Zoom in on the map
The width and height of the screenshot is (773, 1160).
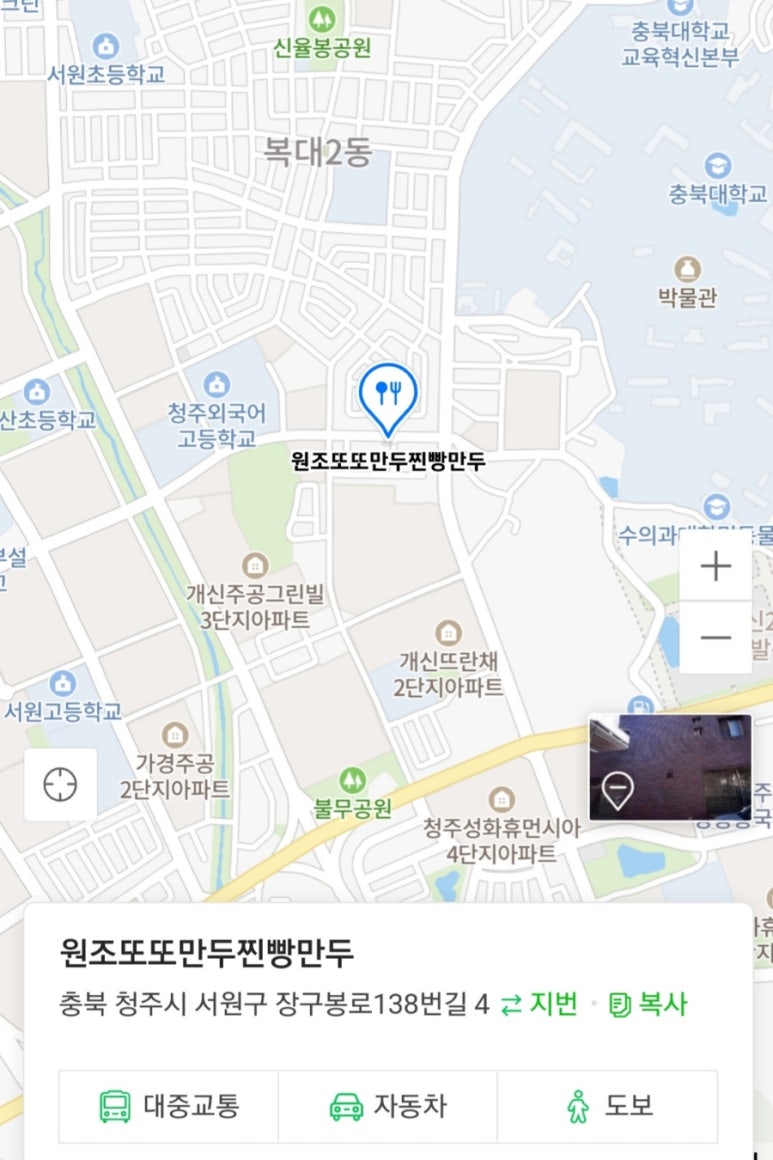coord(715,566)
